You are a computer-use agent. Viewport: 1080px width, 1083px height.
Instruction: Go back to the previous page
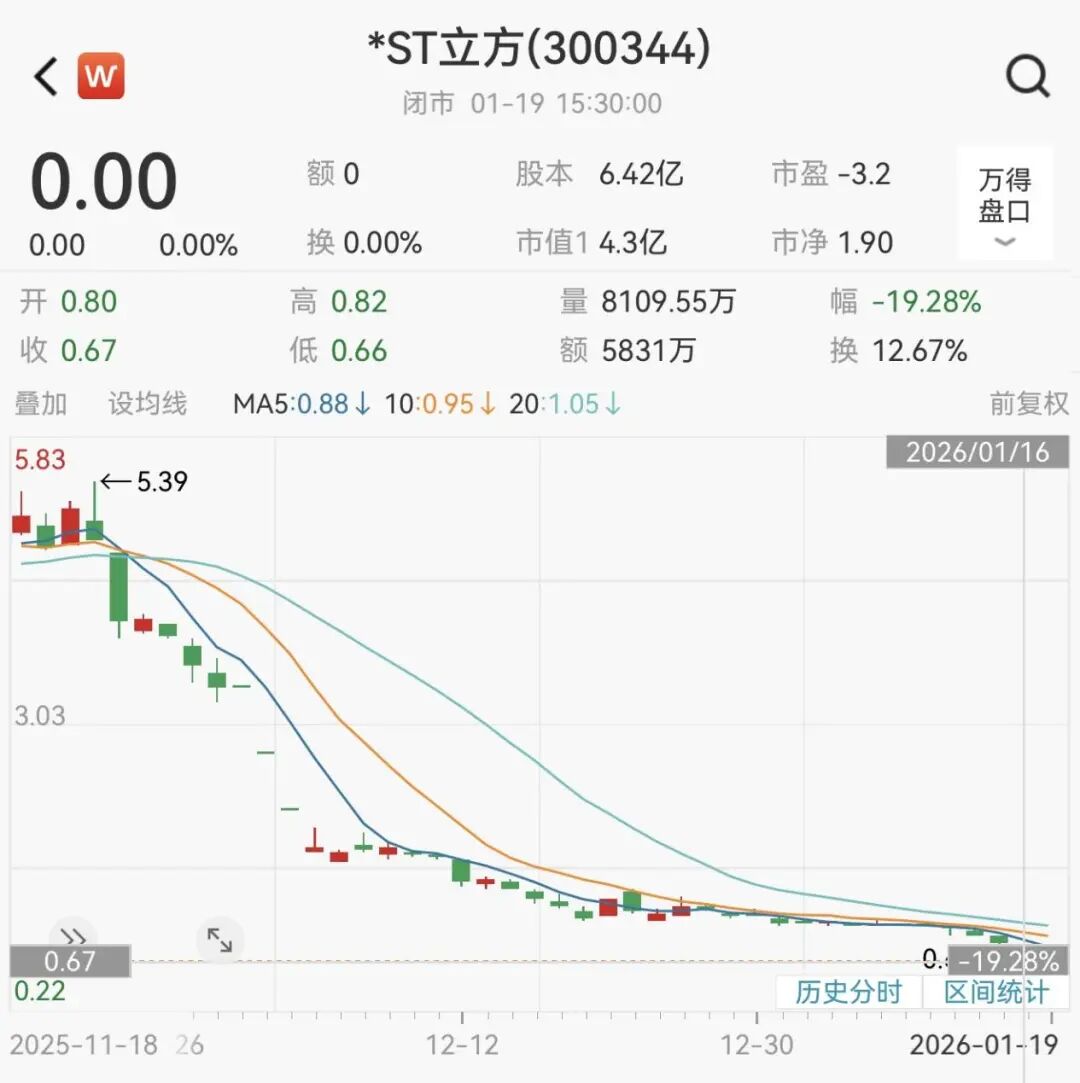[46, 76]
